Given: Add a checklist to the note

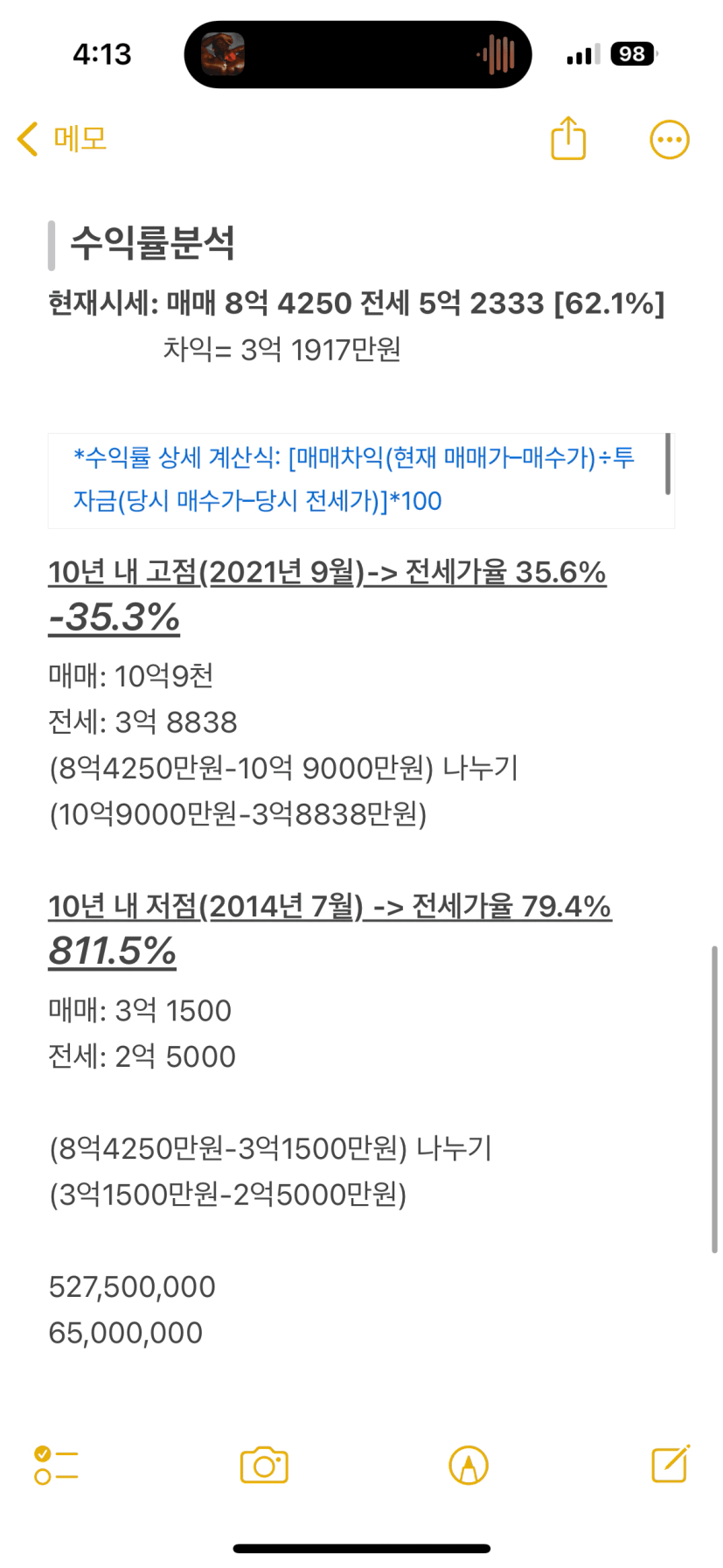Looking at the screenshot, I should pyautogui.click(x=56, y=1465).
